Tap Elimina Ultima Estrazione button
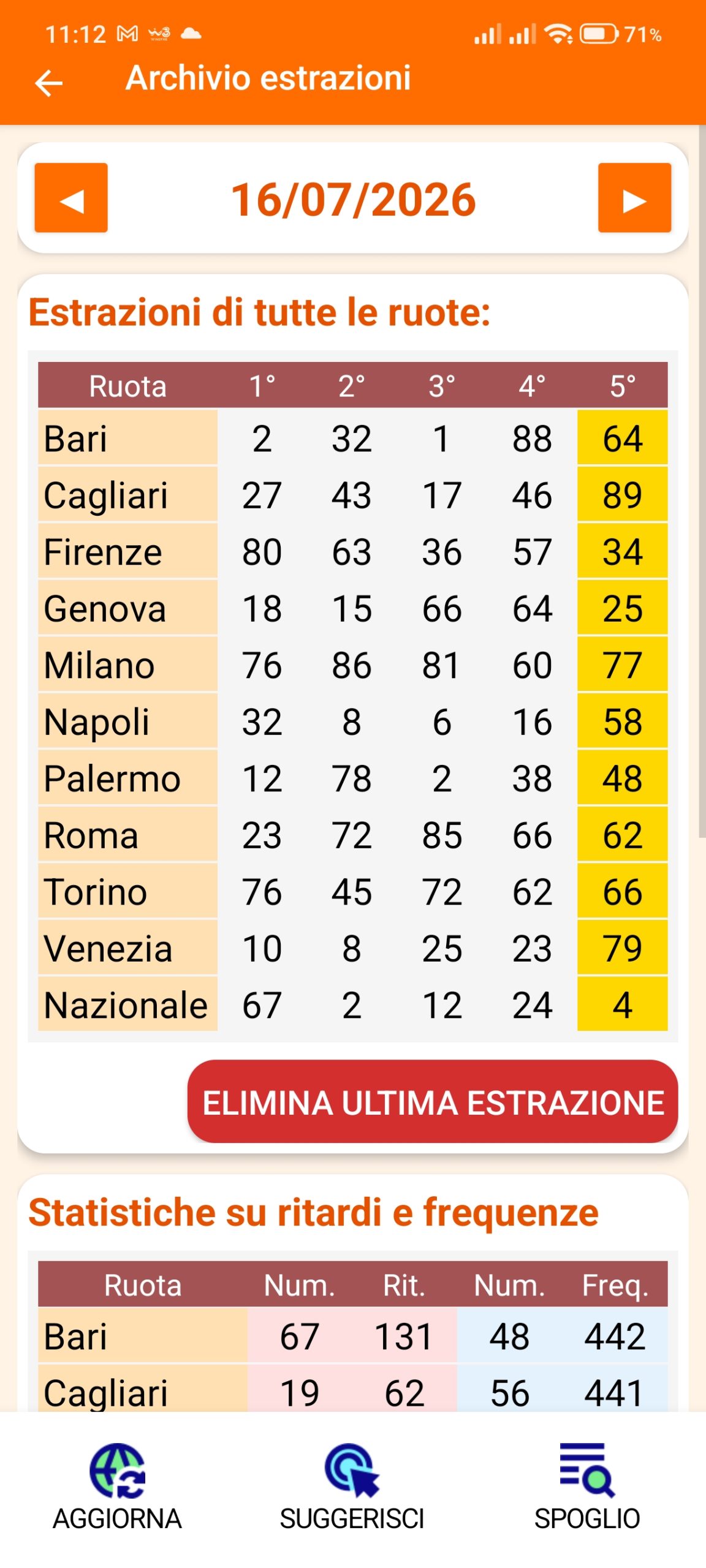The width and height of the screenshot is (706, 1568). tap(433, 1101)
